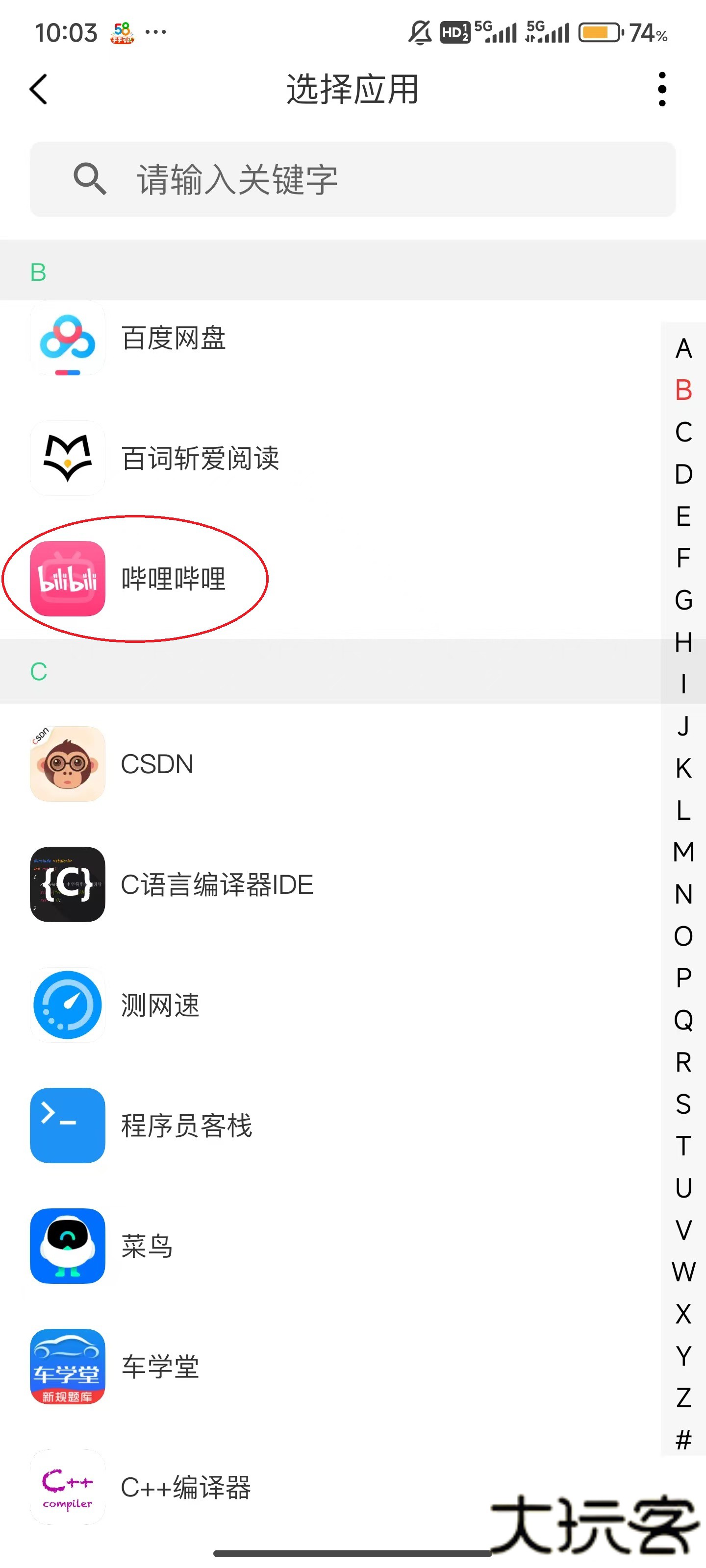Jump to the # index section
The image size is (706, 1568).
[x=683, y=1440]
